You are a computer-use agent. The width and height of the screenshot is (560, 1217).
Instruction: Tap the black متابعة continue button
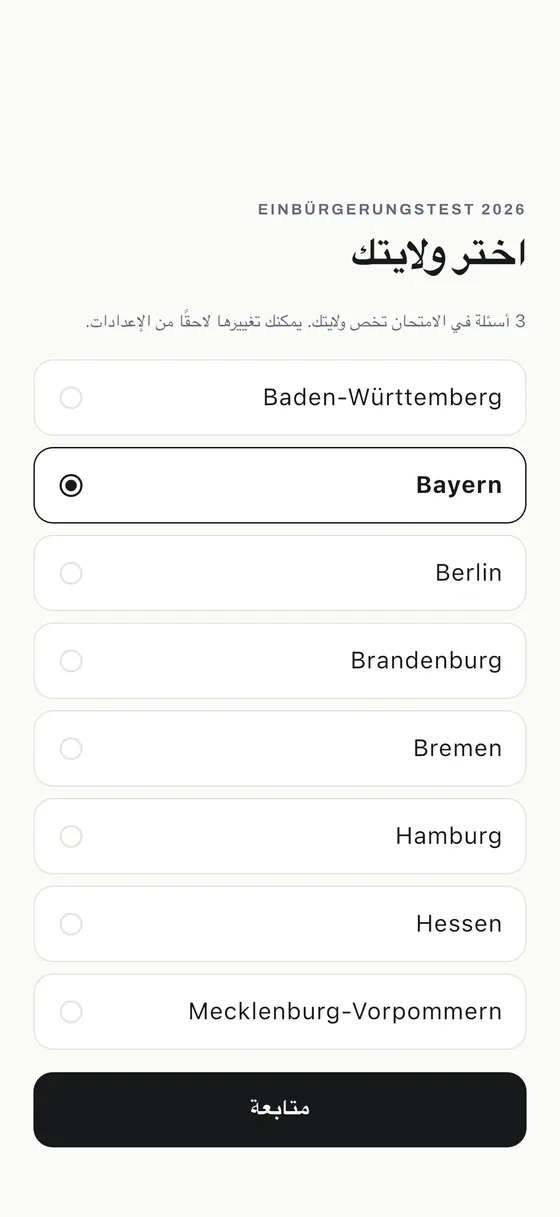(x=280, y=1110)
